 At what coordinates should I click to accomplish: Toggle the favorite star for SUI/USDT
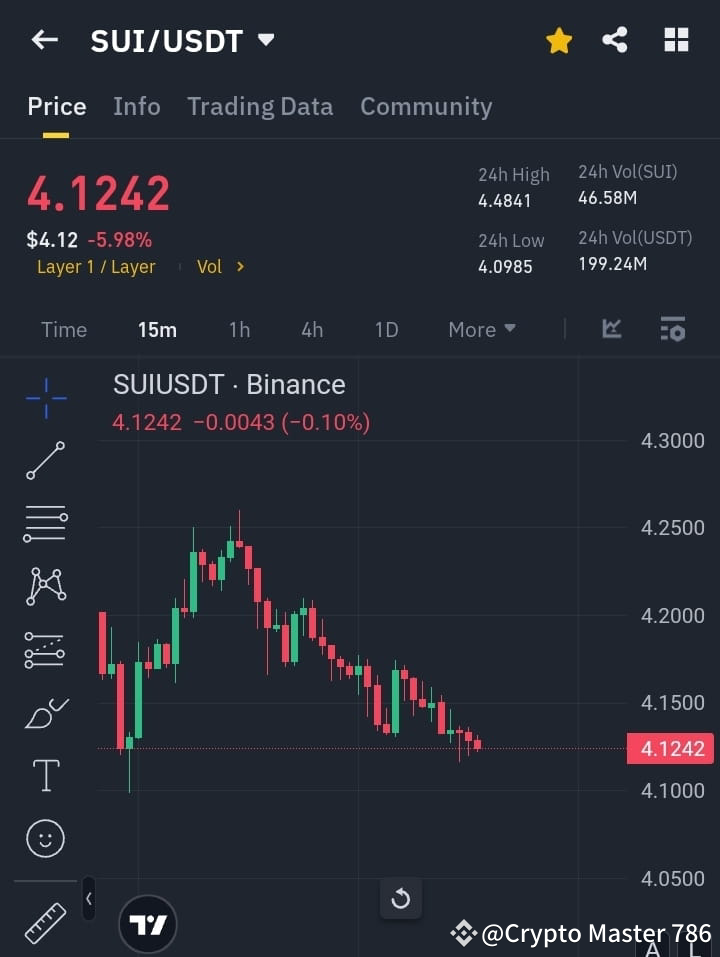click(559, 40)
